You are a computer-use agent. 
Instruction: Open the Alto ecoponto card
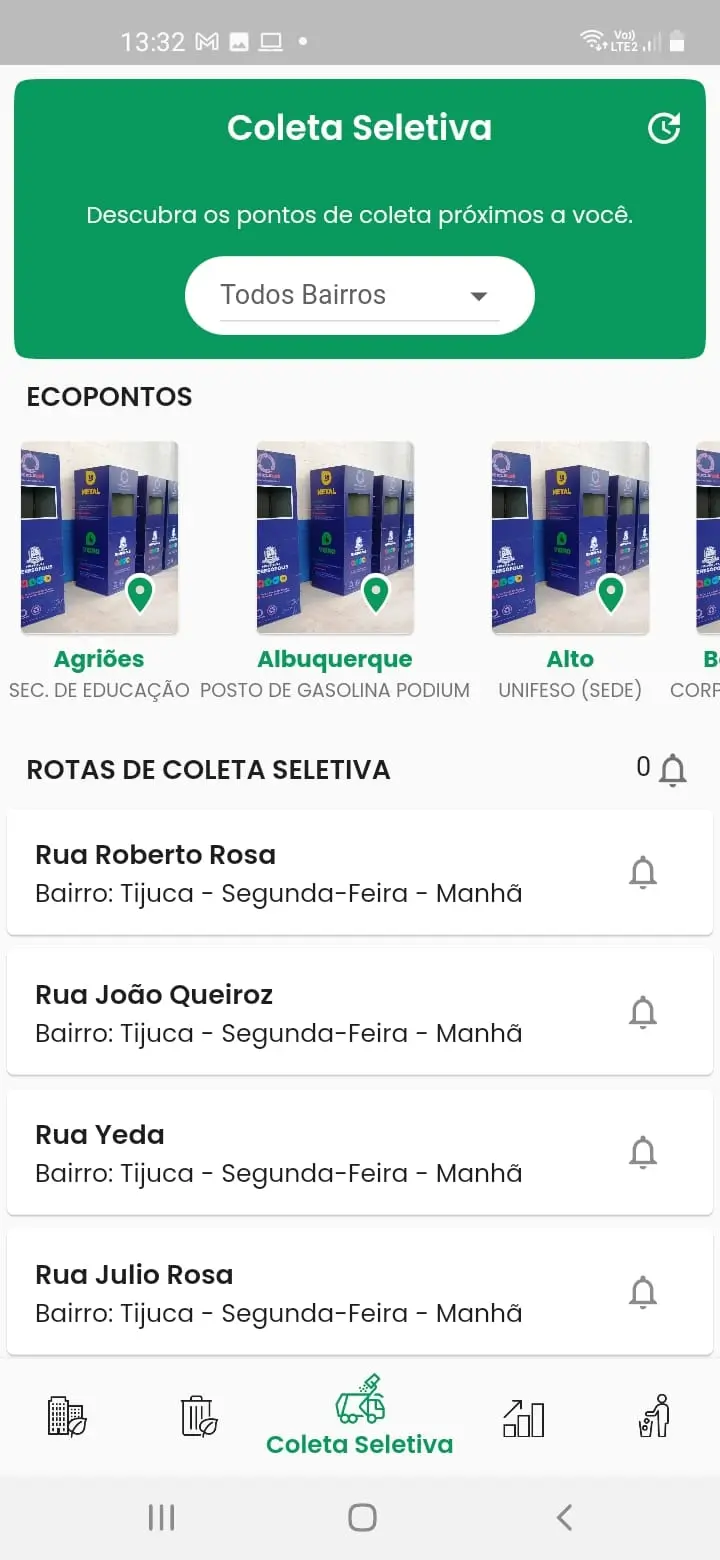tap(570, 540)
